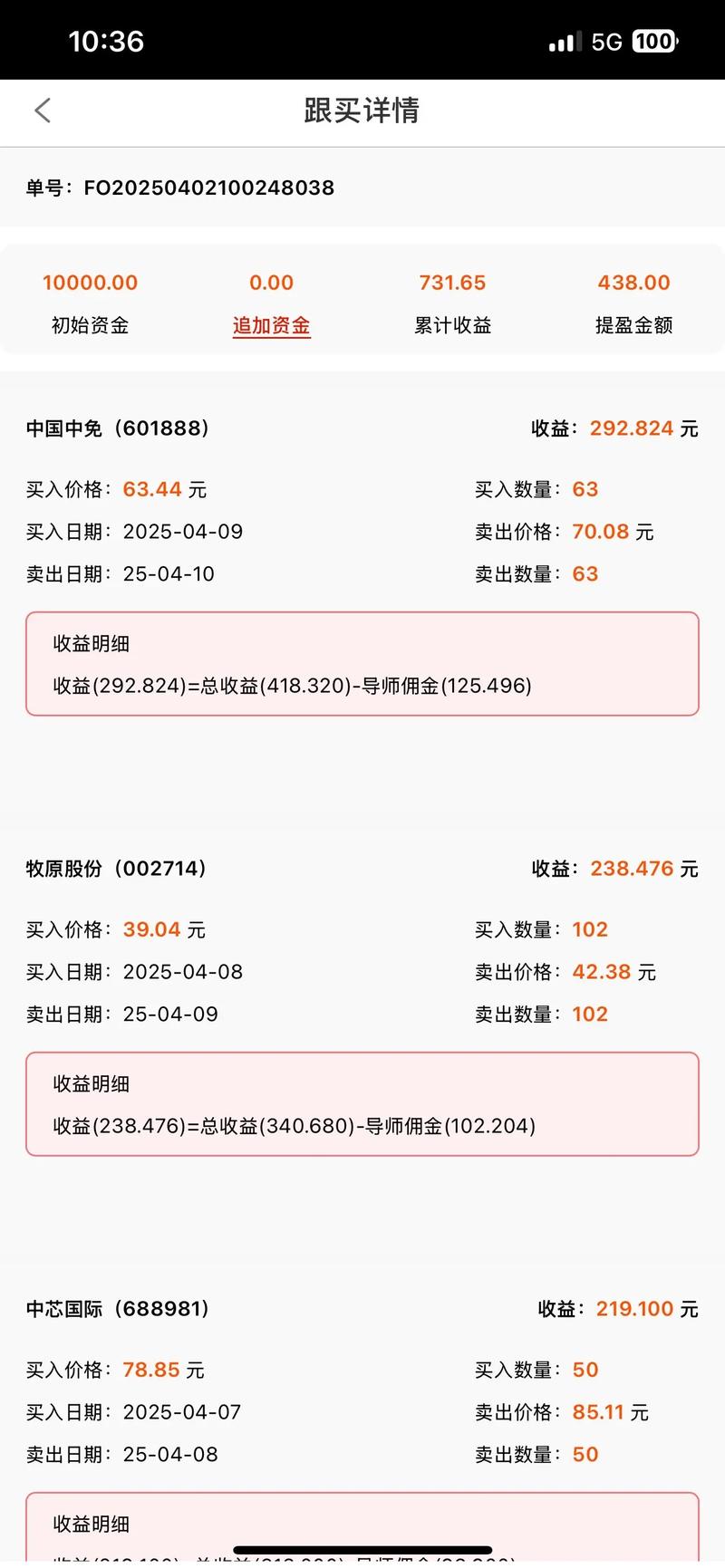Image resolution: width=725 pixels, height=1568 pixels.
Task: Tap 中国中免's 收益明细 breakdown box
Action: (x=362, y=664)
